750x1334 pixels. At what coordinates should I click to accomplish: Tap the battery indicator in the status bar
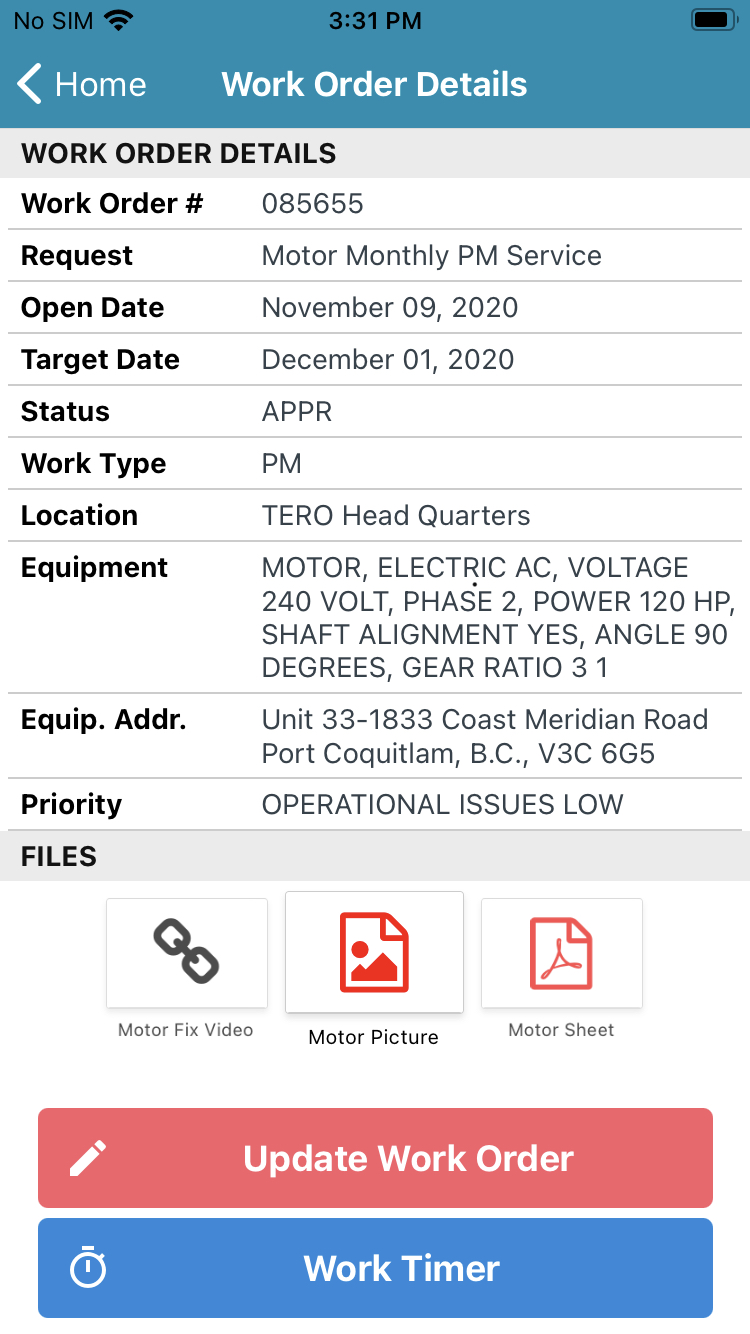pos(711,18)
